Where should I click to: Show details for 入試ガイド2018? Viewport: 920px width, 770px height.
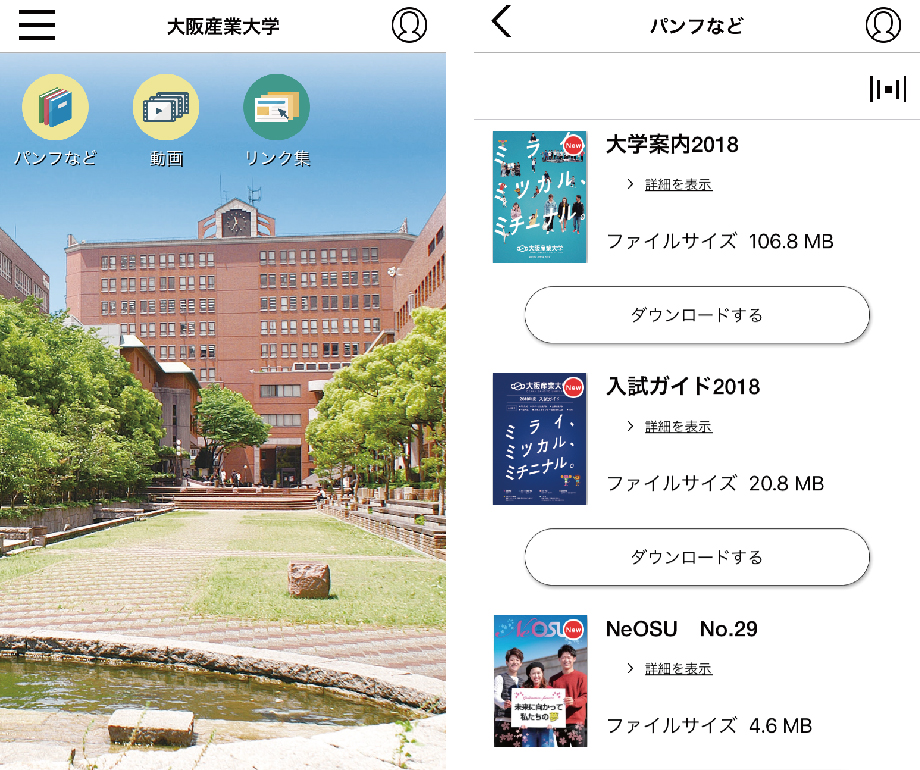(678, 426)
